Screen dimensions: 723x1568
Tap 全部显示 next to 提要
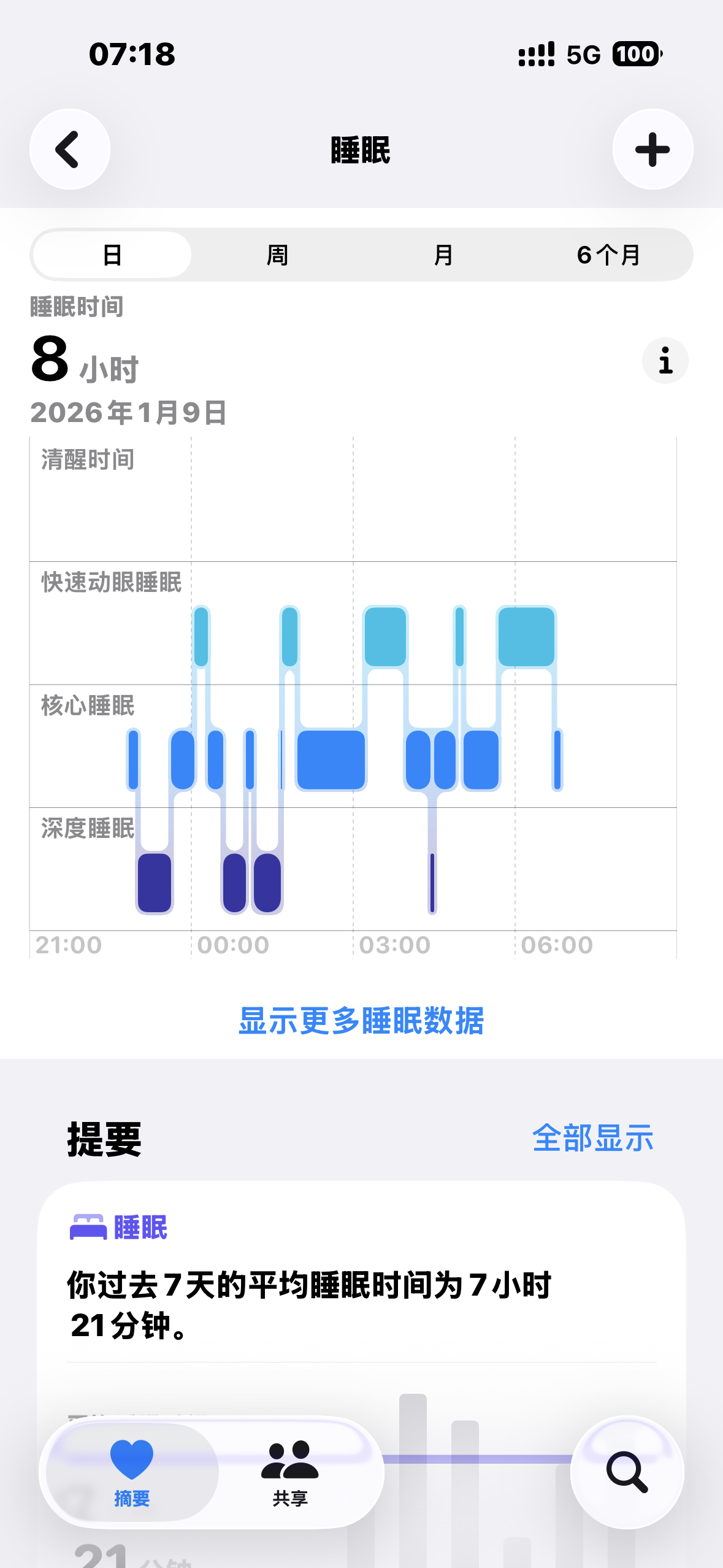[x=592, y=1139]
